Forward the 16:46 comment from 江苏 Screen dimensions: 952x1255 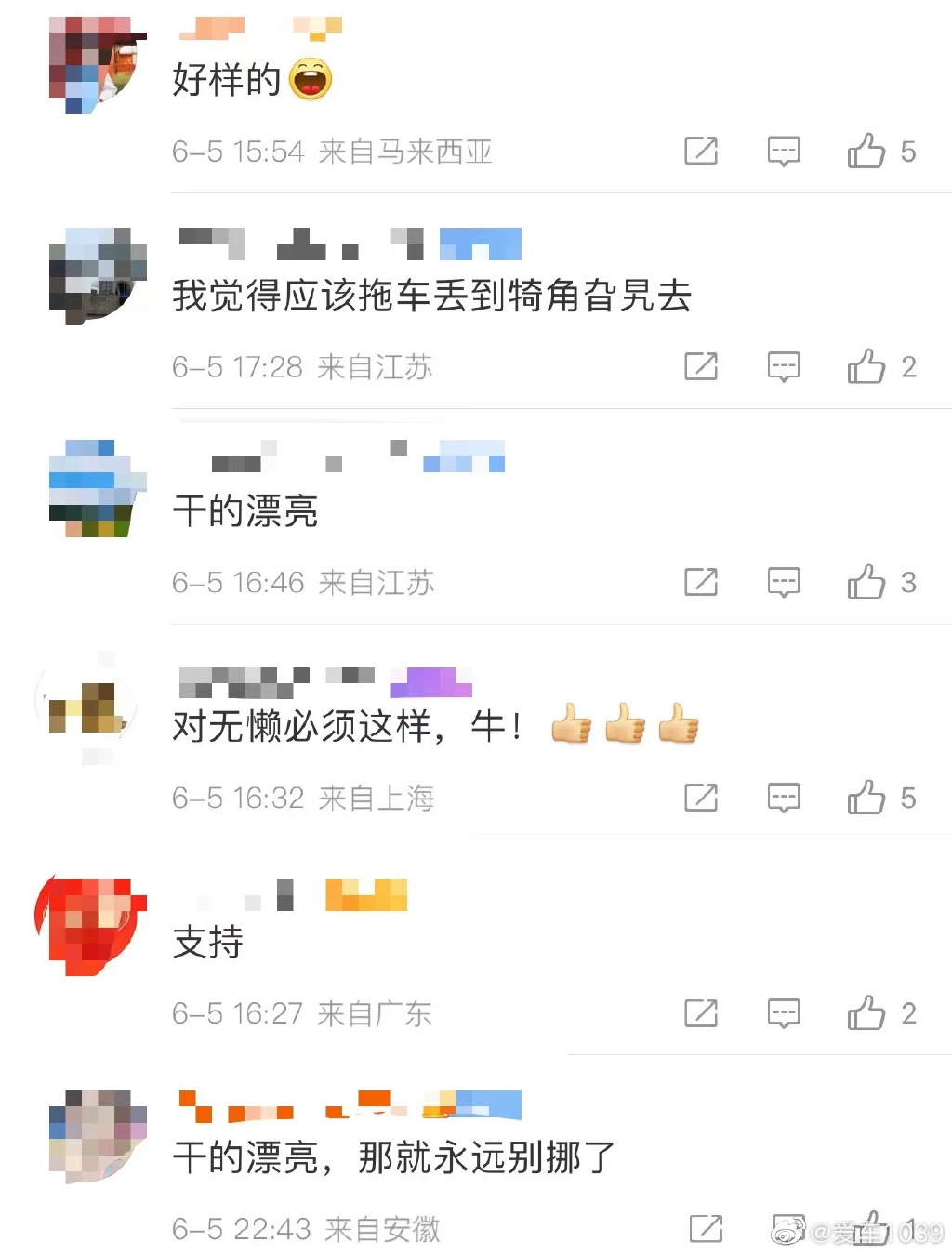click(x=701, y=582)
